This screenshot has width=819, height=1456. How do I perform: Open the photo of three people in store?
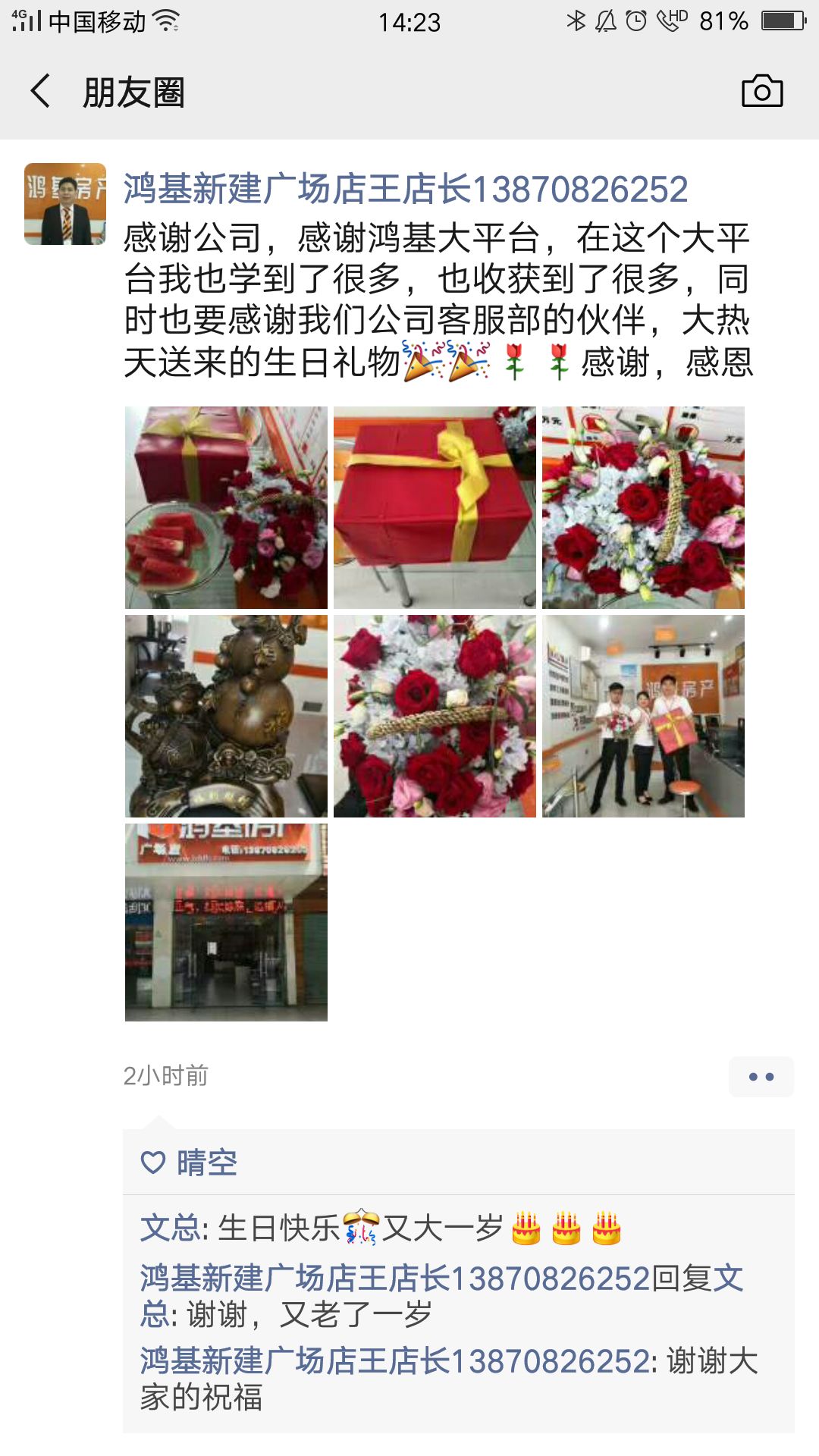click(643, 716)
